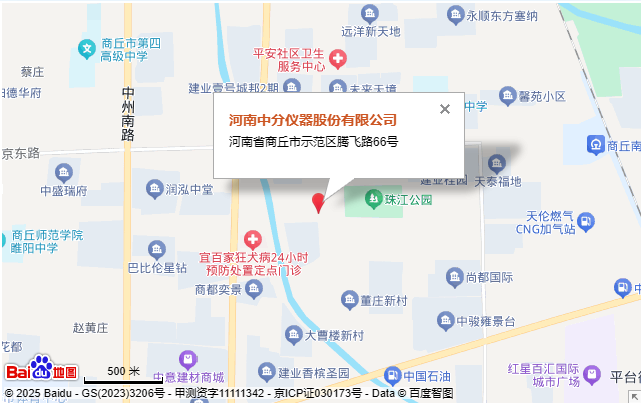
Task: Close the company info popup
Action: (x=445, y=110)
